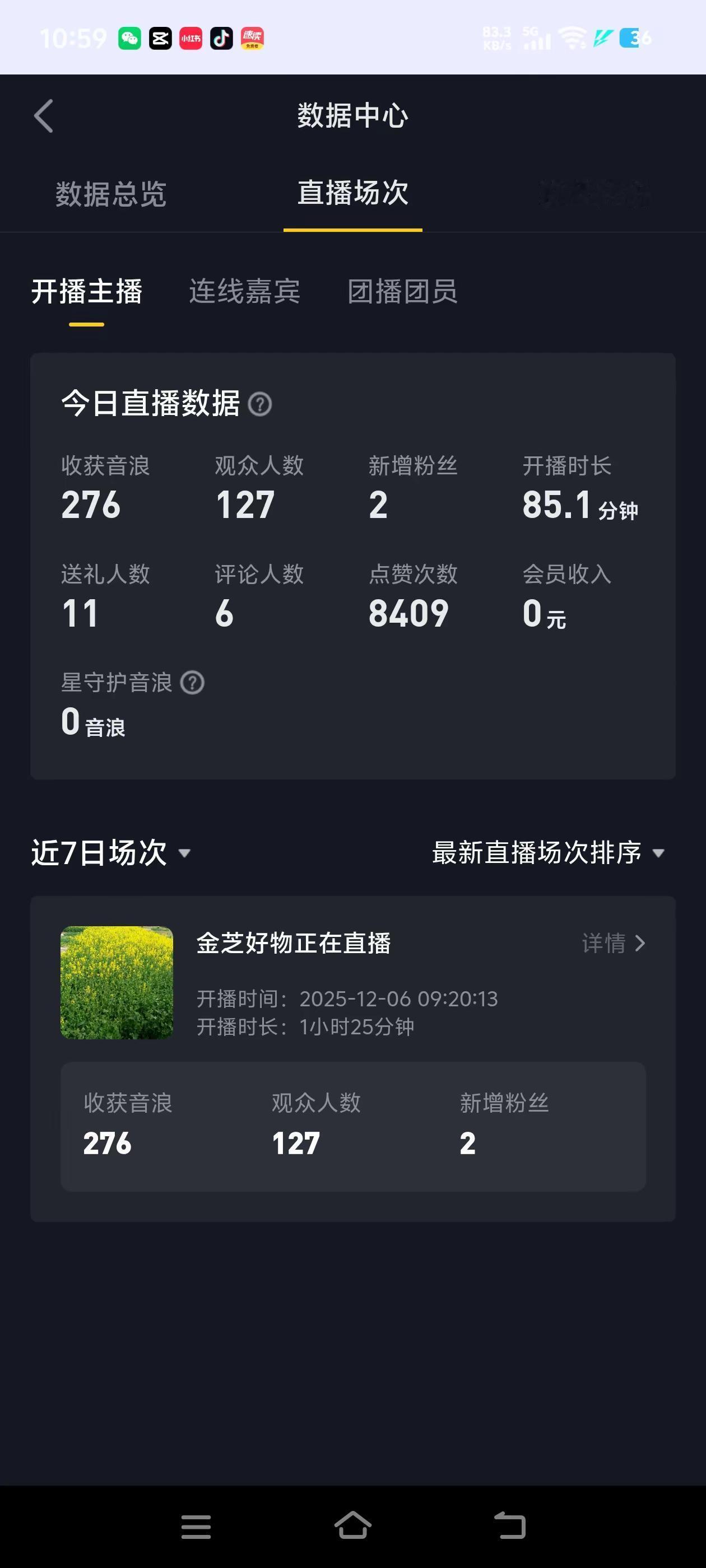
Task: Open TikTok icon in the status bar
Action: click(x=221, y=39)
